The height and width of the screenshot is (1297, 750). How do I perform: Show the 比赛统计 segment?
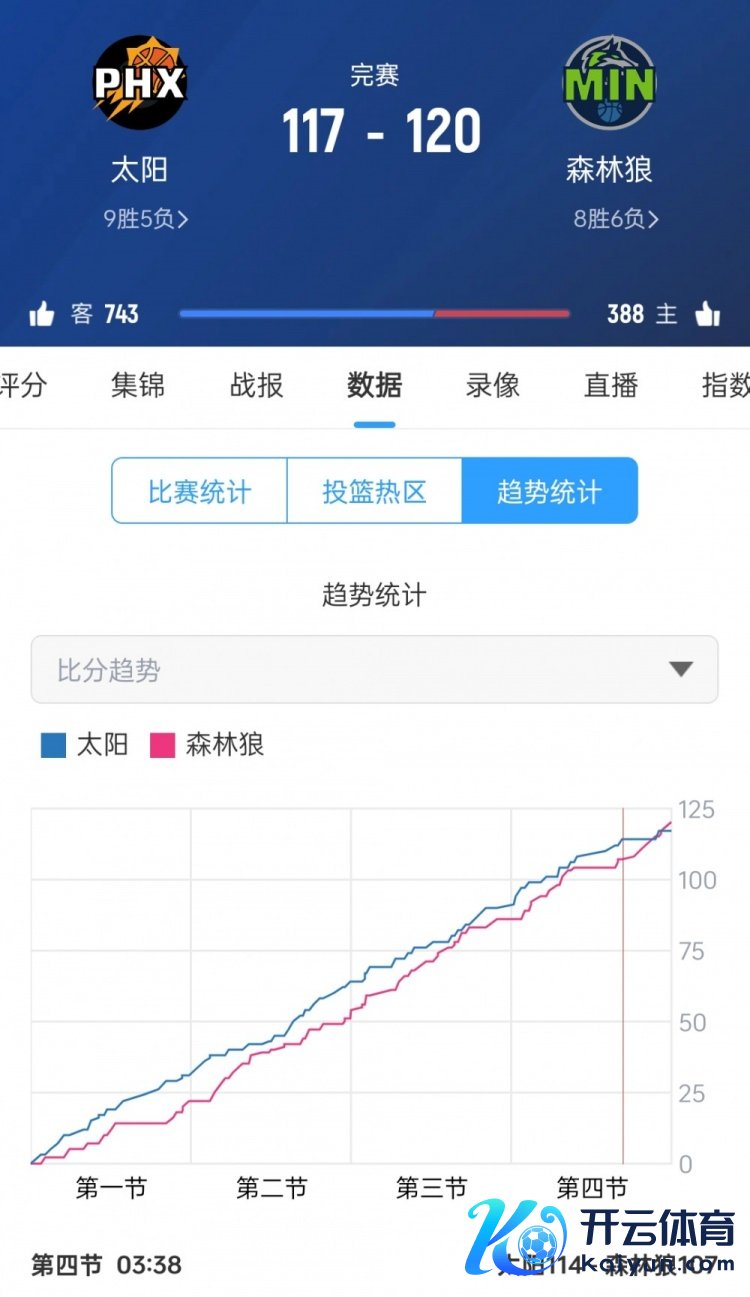click(199, 491)
